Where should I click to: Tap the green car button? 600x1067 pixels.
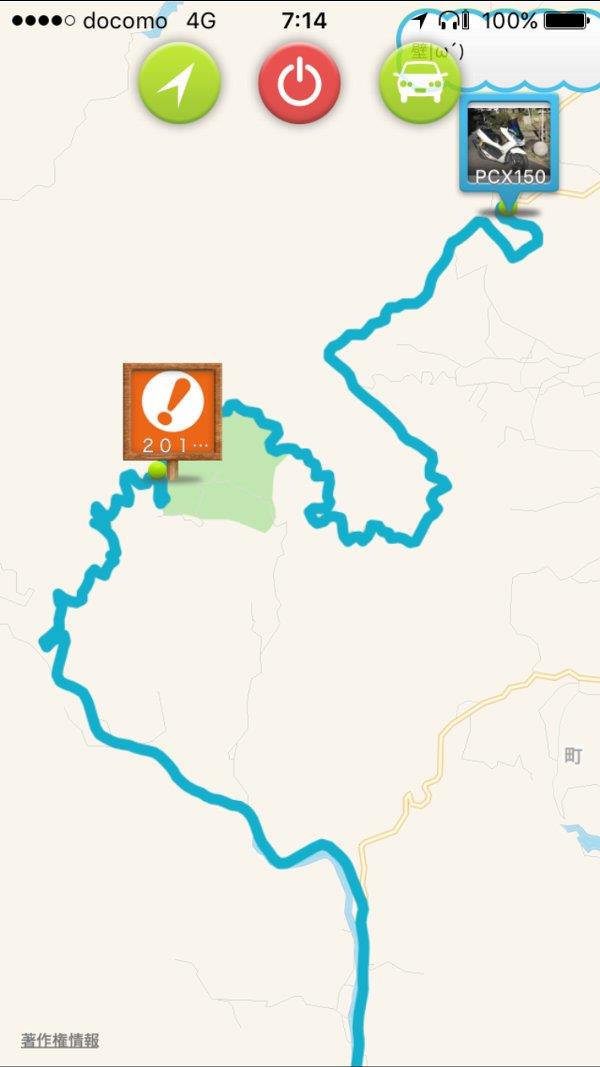tap(420, 83)
